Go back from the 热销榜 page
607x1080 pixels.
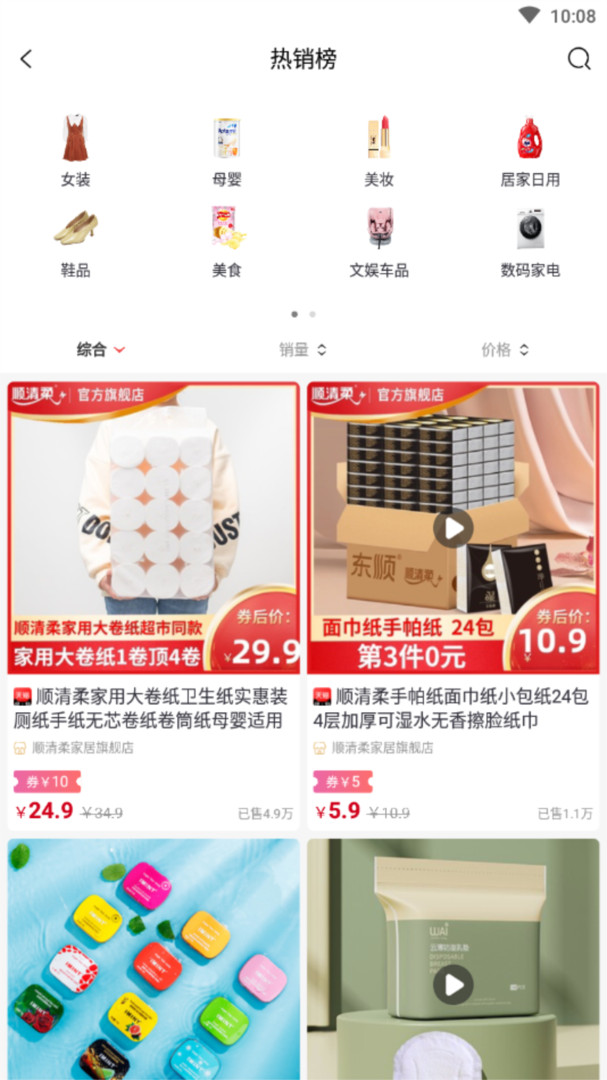coord(27,59)
